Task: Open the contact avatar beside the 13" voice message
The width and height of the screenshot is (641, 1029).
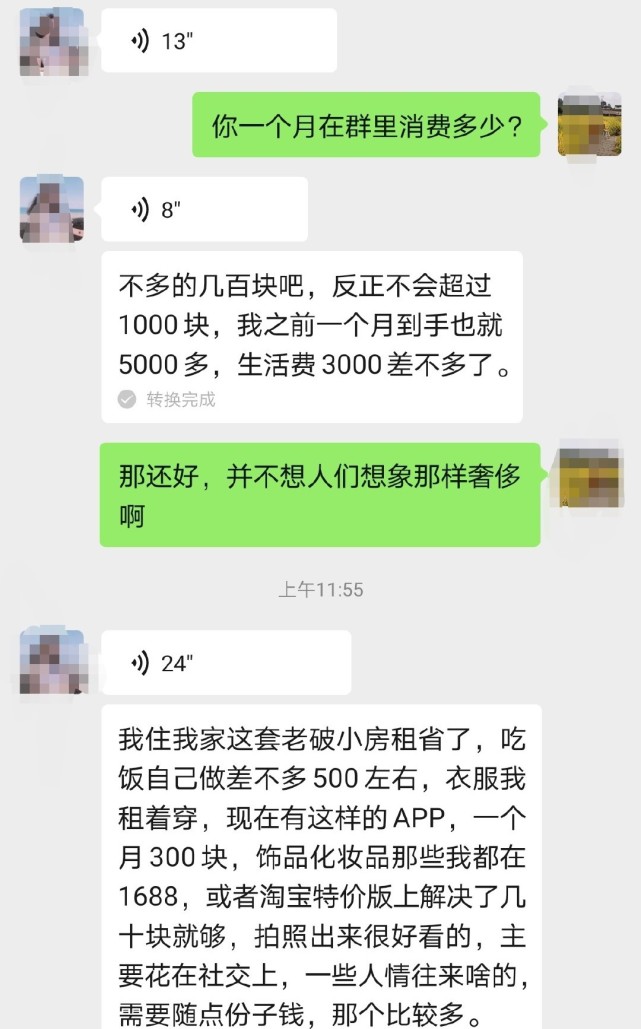Action: (51, 42)
